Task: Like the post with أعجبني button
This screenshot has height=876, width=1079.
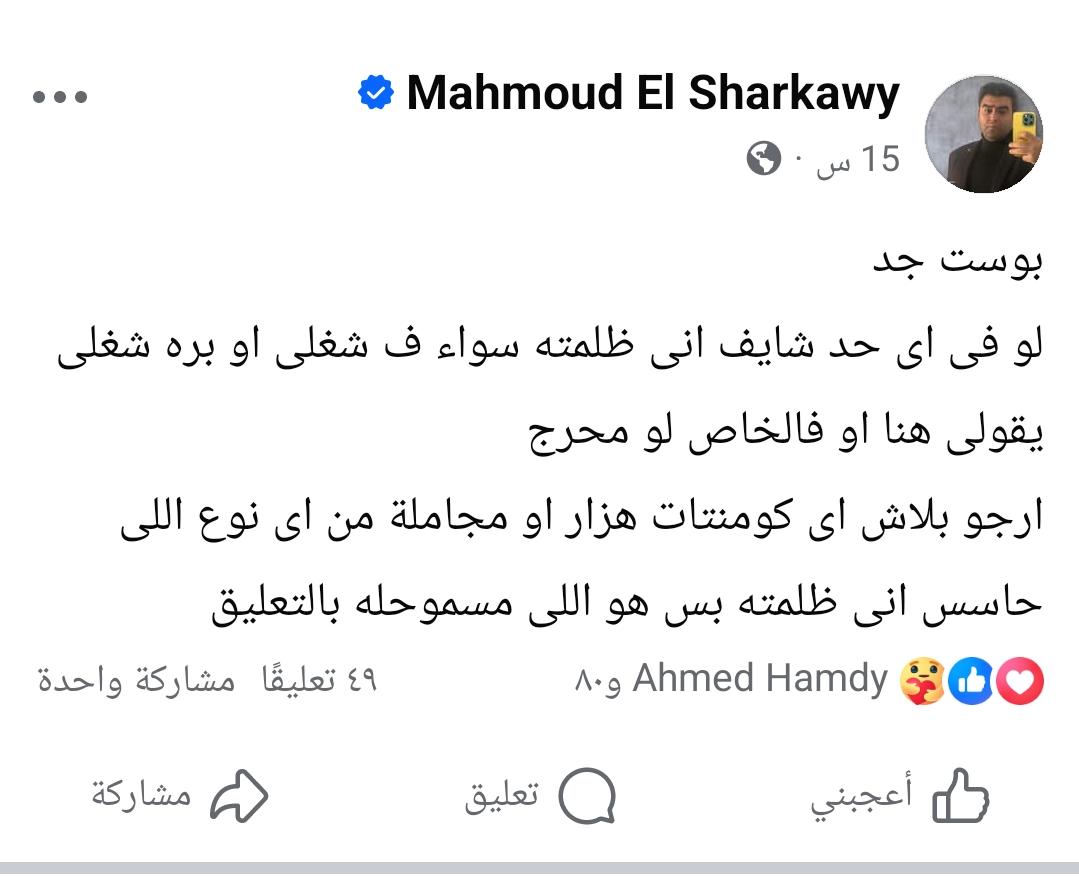Action: tap(899, 797)
